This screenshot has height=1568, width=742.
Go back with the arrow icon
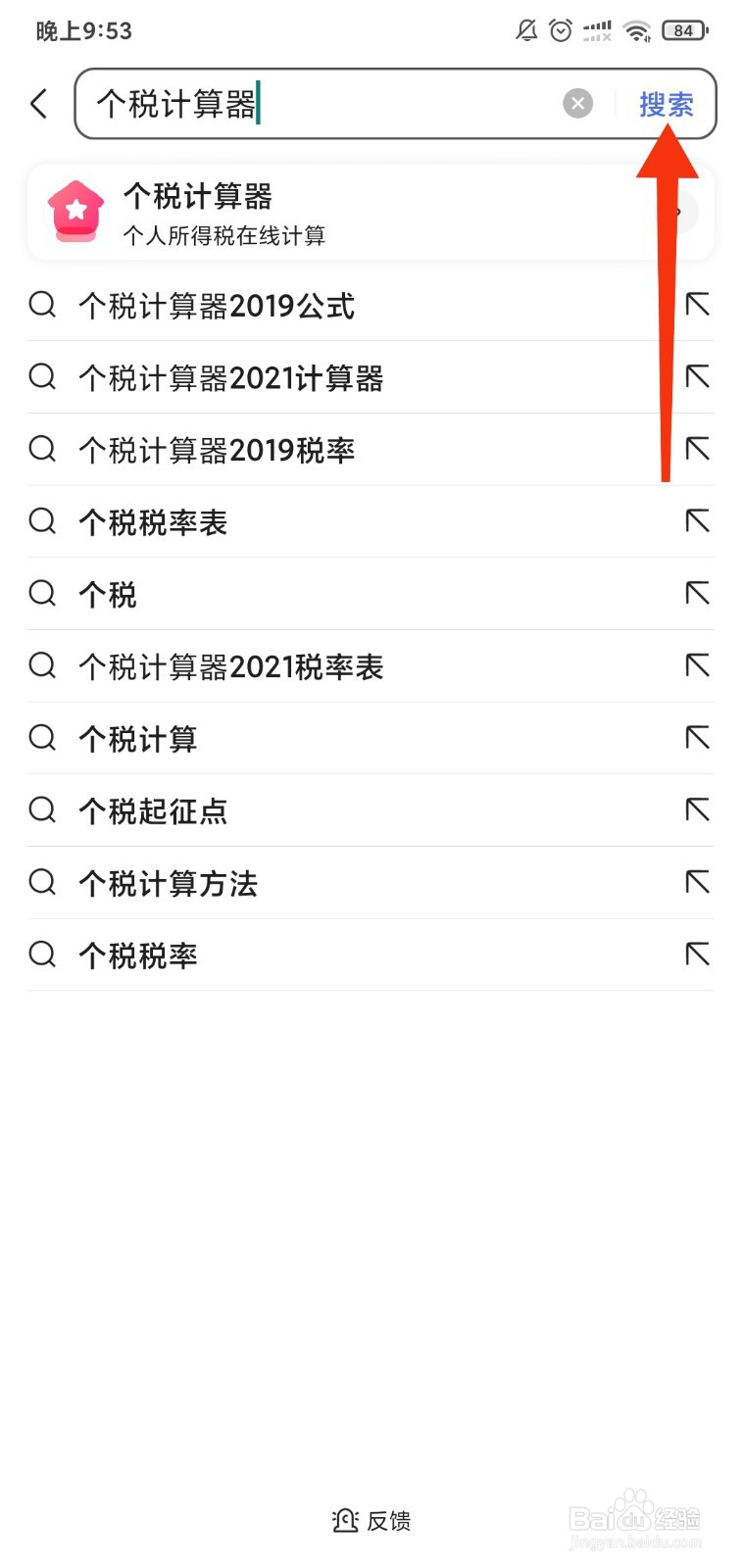coord(39,103)
